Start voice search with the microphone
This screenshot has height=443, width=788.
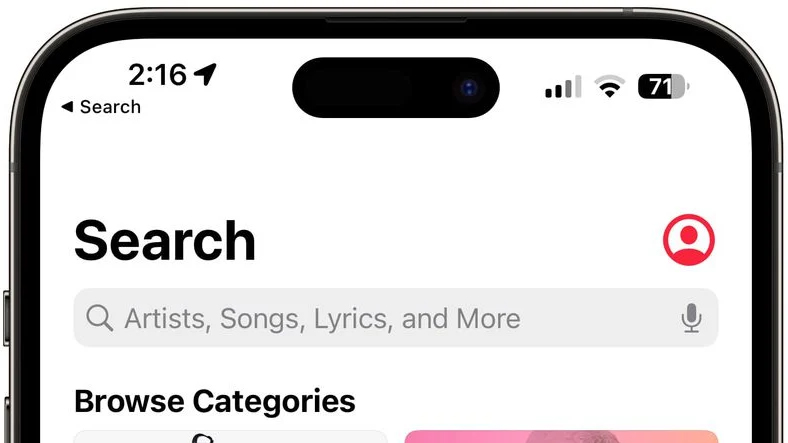[x=690, y=319]
